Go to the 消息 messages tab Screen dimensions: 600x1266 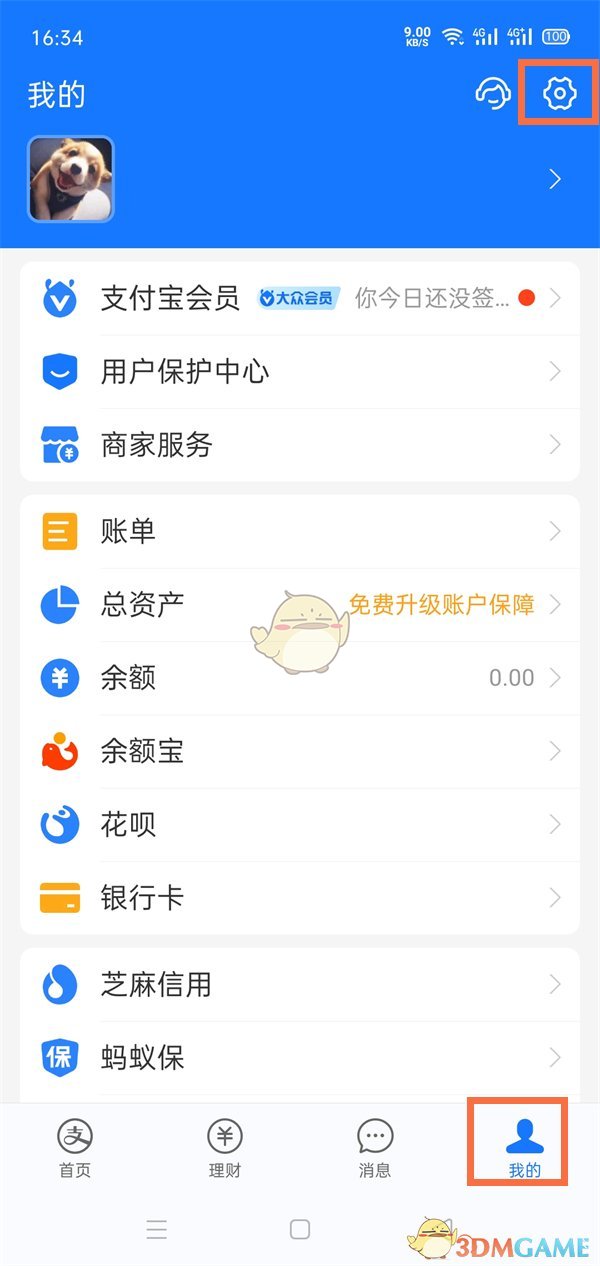point(375,1148)
